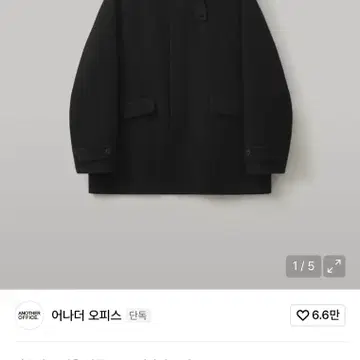Expand the product image to fullscreen

[334, 266]
